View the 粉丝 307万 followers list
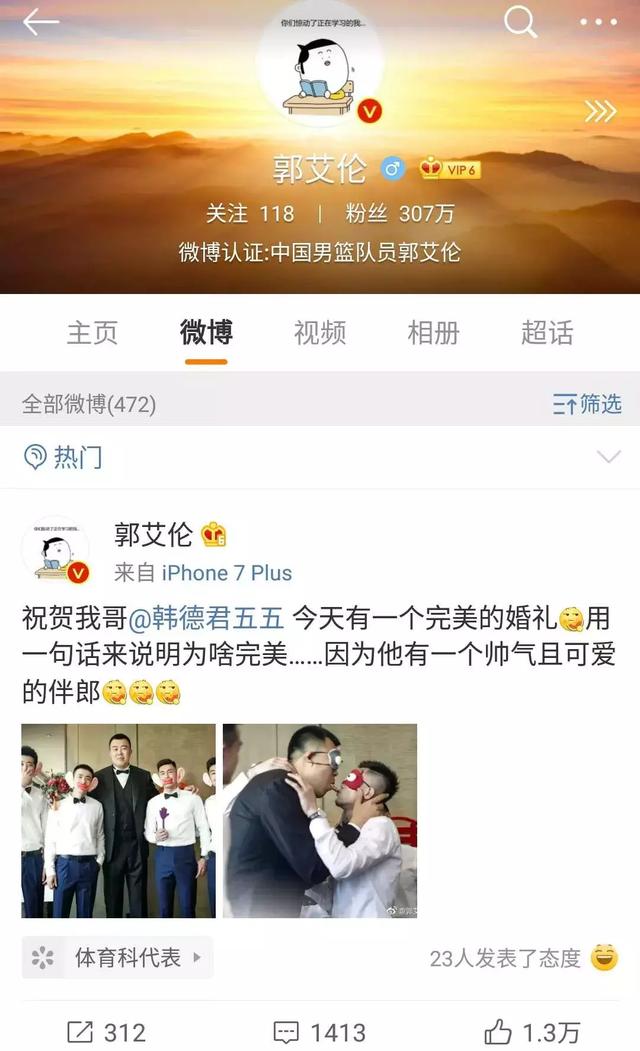The height and width of the screenshot is (1051, 640). coord(400,213)
